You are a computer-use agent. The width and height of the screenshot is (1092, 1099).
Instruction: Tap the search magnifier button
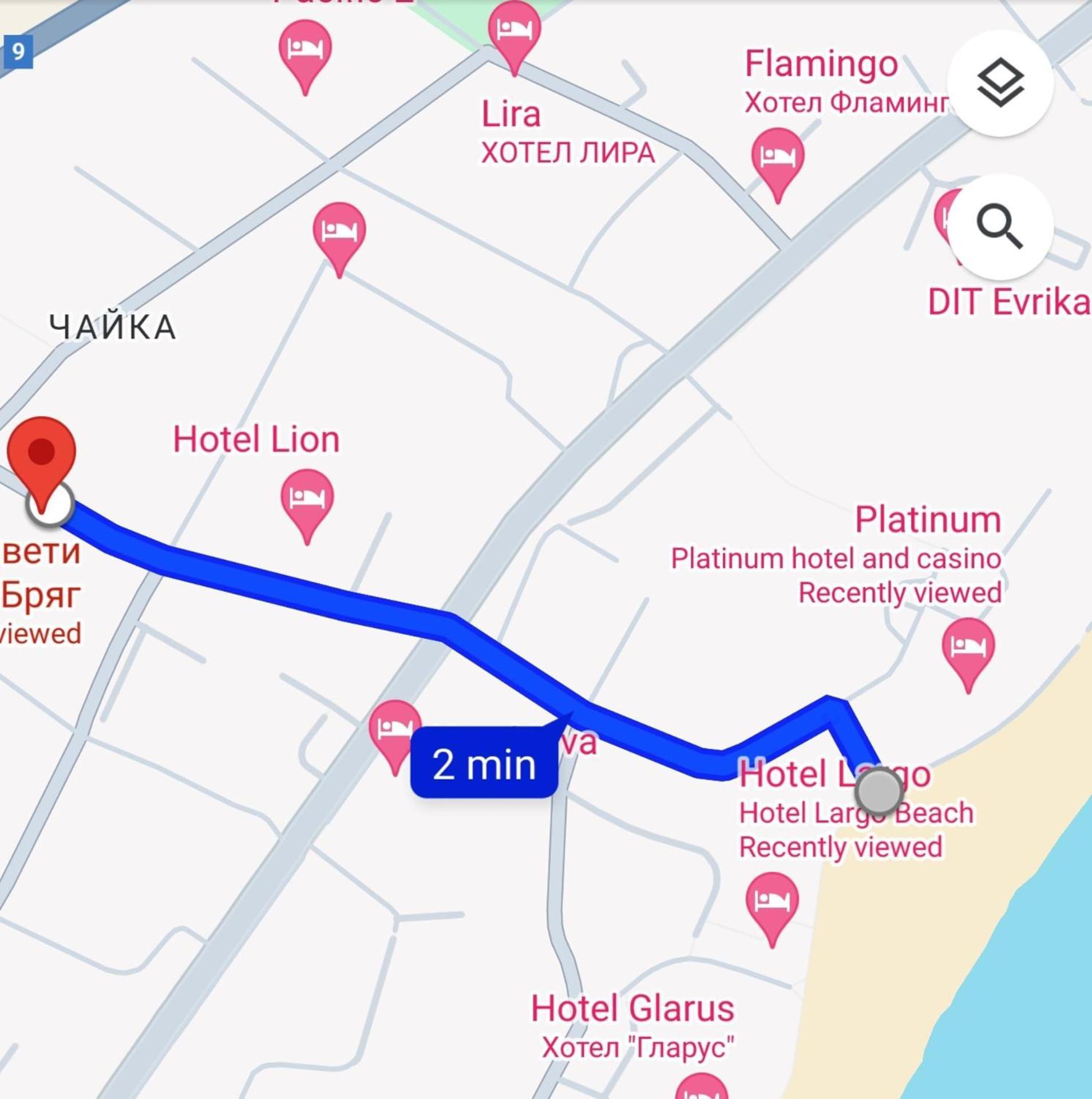(x=999, y=227)
